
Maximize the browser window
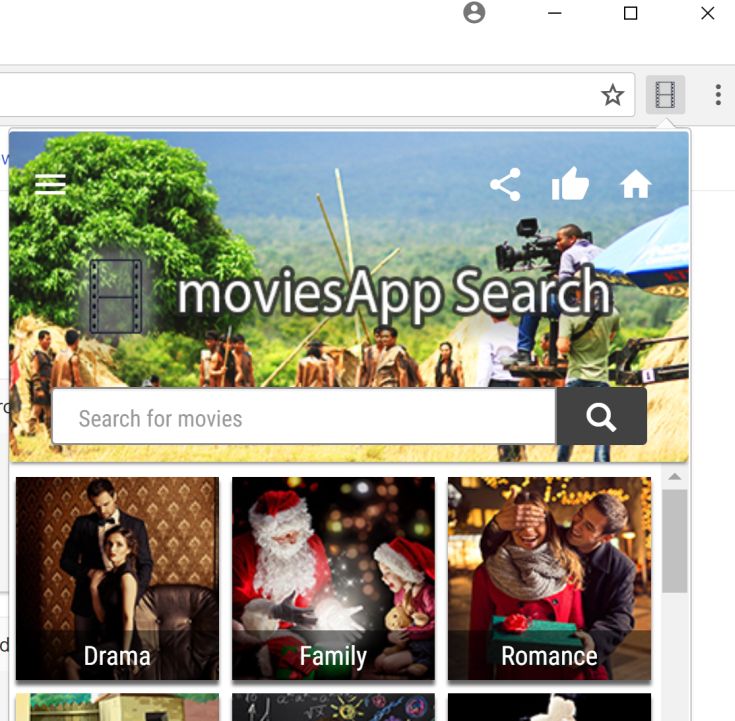[x=630, y=13]
